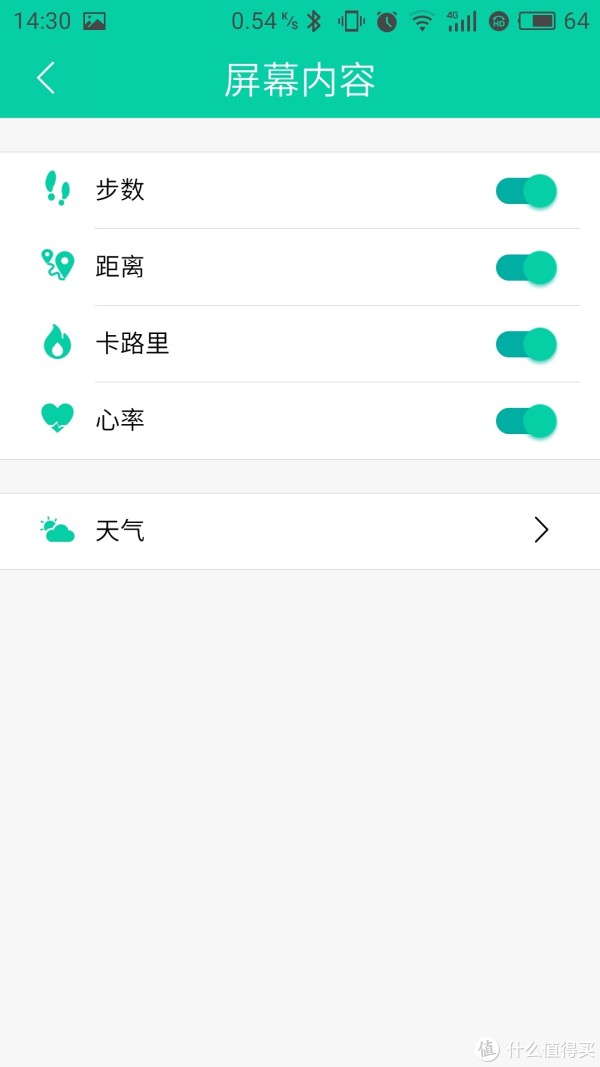Disable the 距离 toggle
600x1067 pixels.
pos(526,267)
